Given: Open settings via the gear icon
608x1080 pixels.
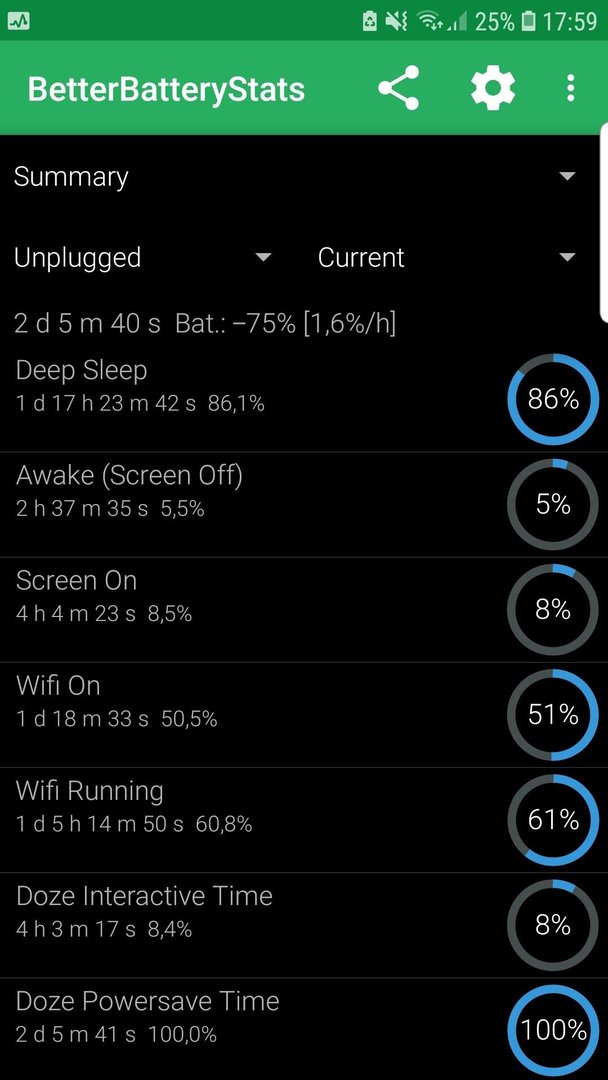Looking at the screenshot, I should (x=493, y=88).
